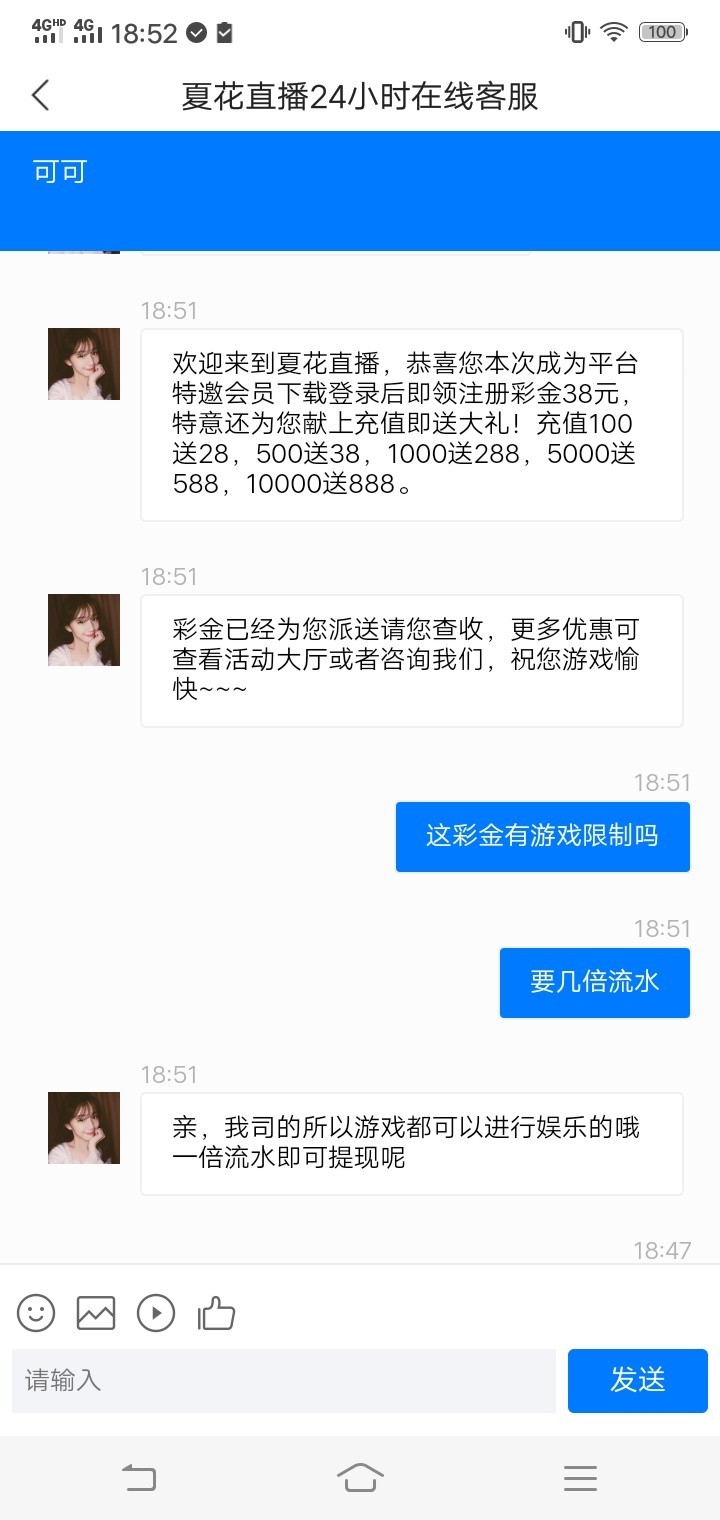Open the system recent apps menu
This screenshot has height=1520, width=720.
tap(580, 1477)
